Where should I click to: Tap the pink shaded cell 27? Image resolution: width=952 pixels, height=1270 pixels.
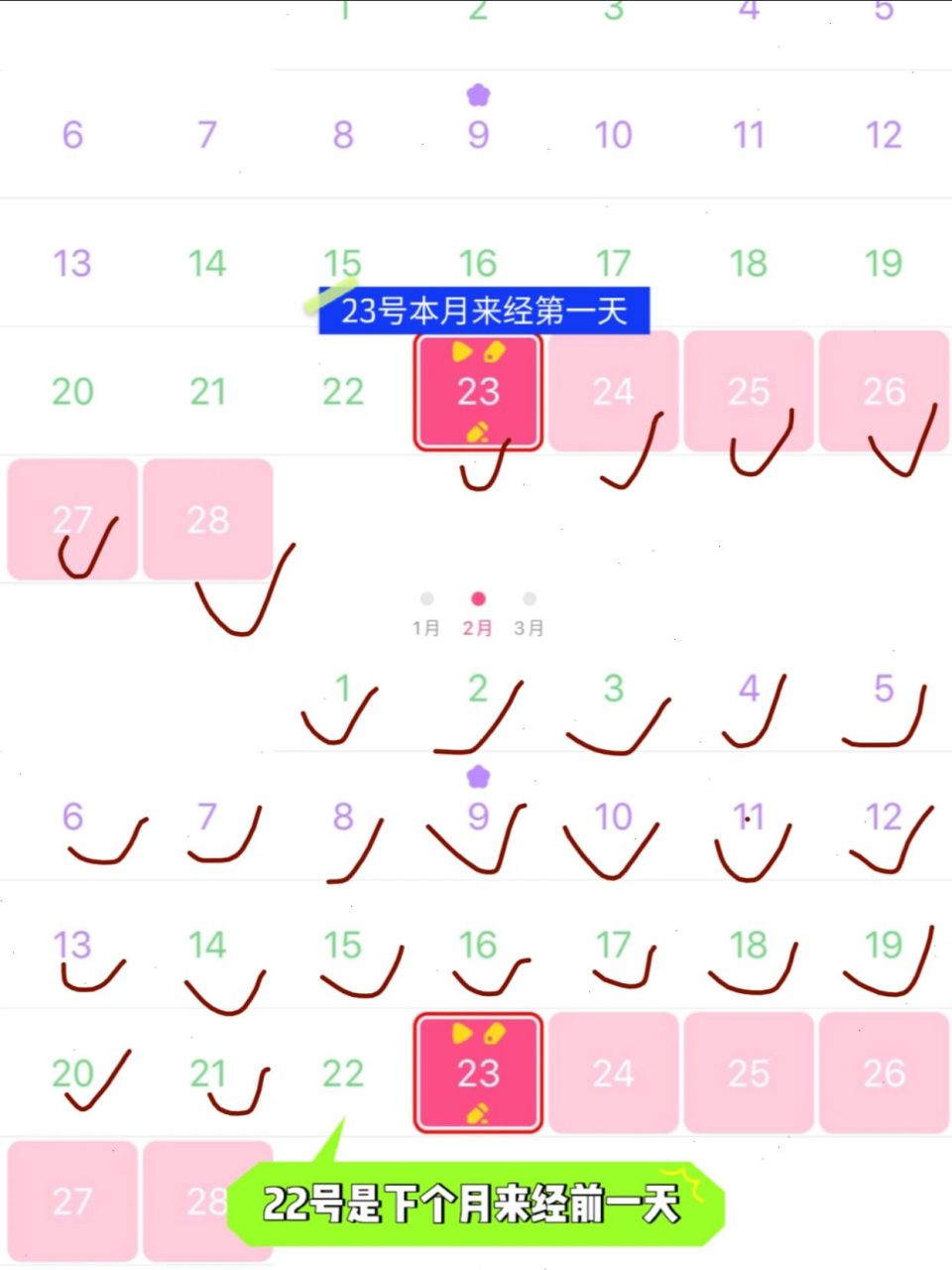pos(70,518)
